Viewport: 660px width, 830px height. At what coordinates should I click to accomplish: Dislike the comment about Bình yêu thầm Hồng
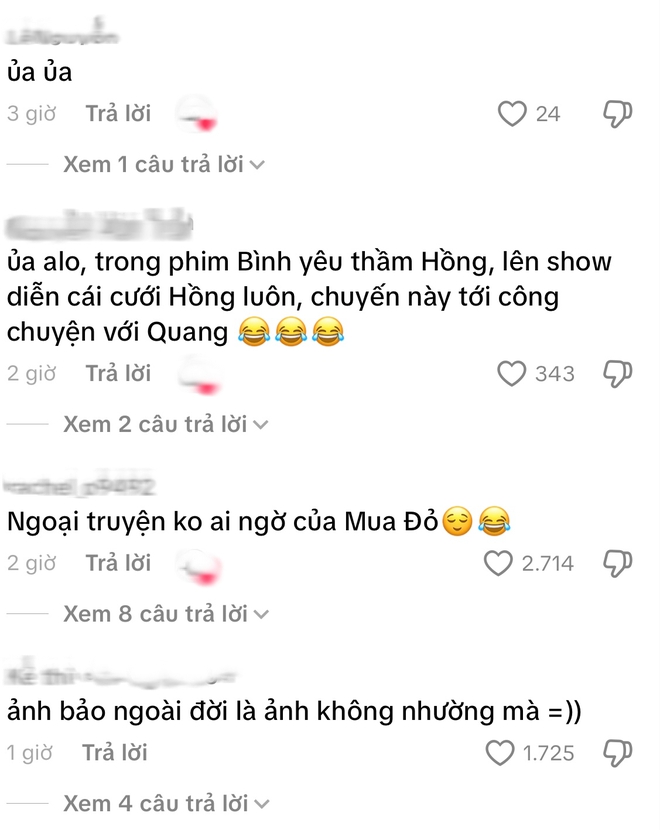tap(618, 374)
